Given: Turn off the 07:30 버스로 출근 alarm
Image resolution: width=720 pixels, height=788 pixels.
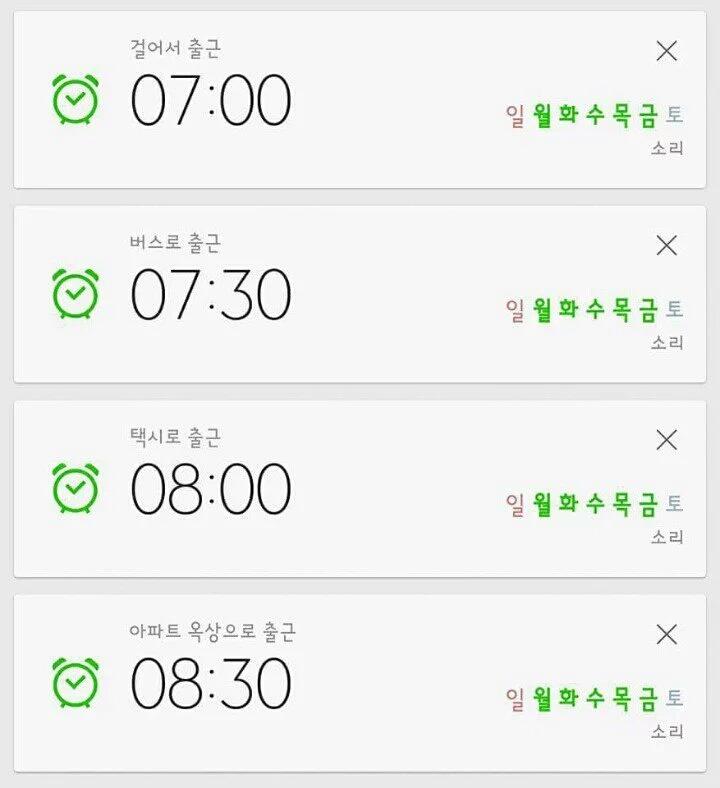Looking at the screenshot, I should click(76, 294).
